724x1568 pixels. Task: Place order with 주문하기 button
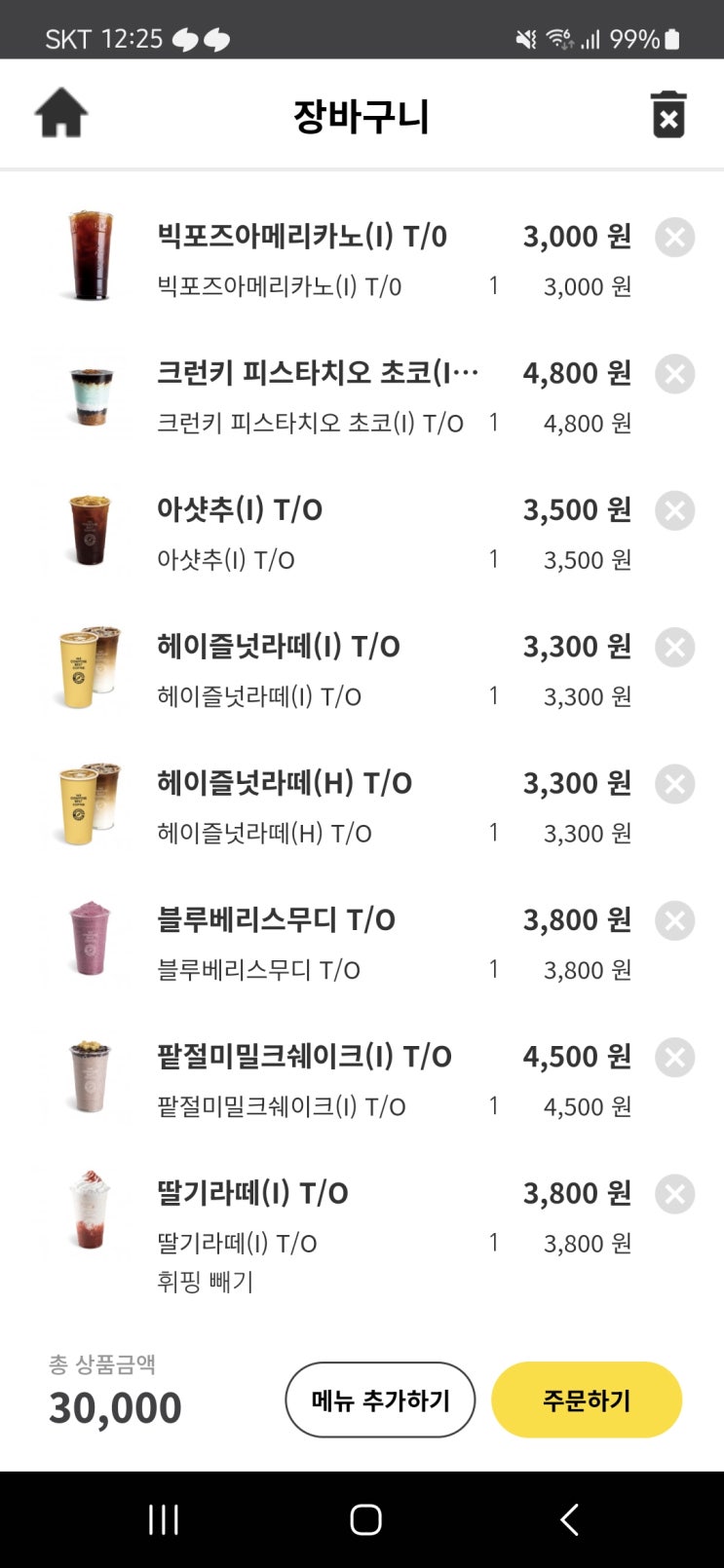pyautogui.click(x=587, y=1400)
